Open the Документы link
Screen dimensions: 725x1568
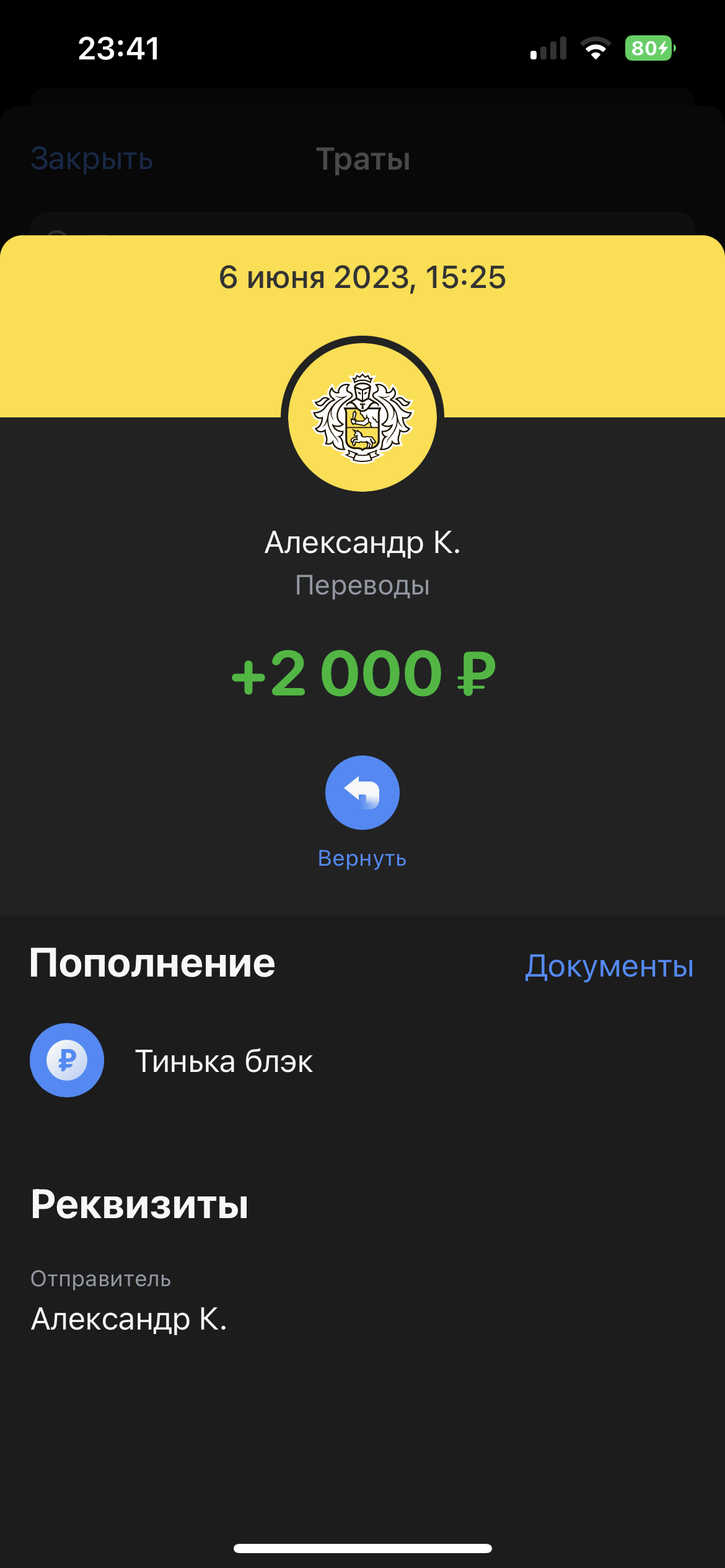(x=609, y=966)
